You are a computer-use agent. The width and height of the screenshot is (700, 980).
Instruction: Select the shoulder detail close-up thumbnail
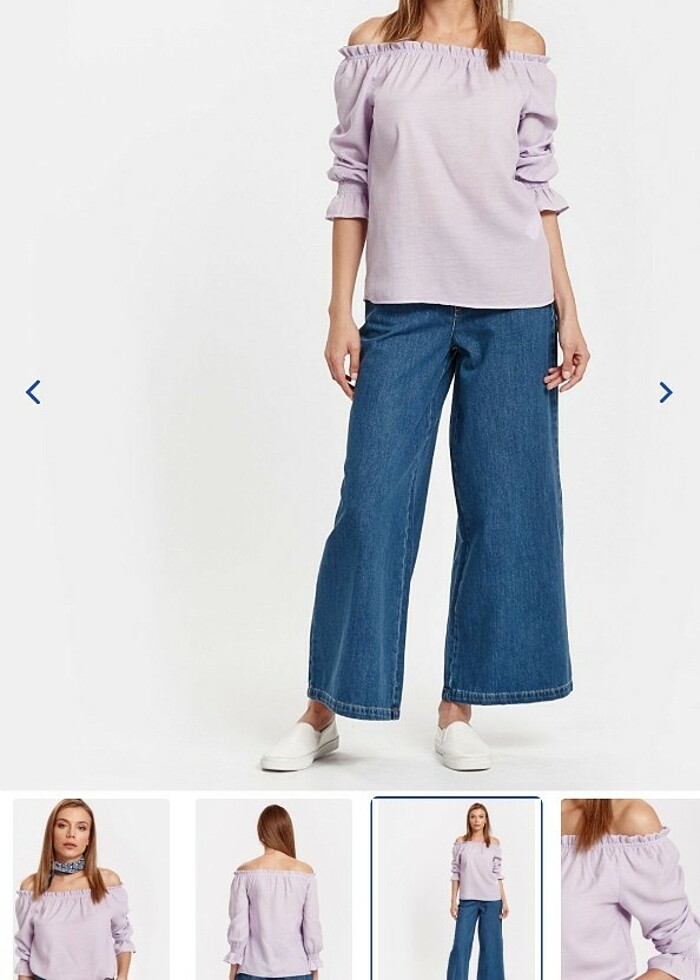[630, 888]
